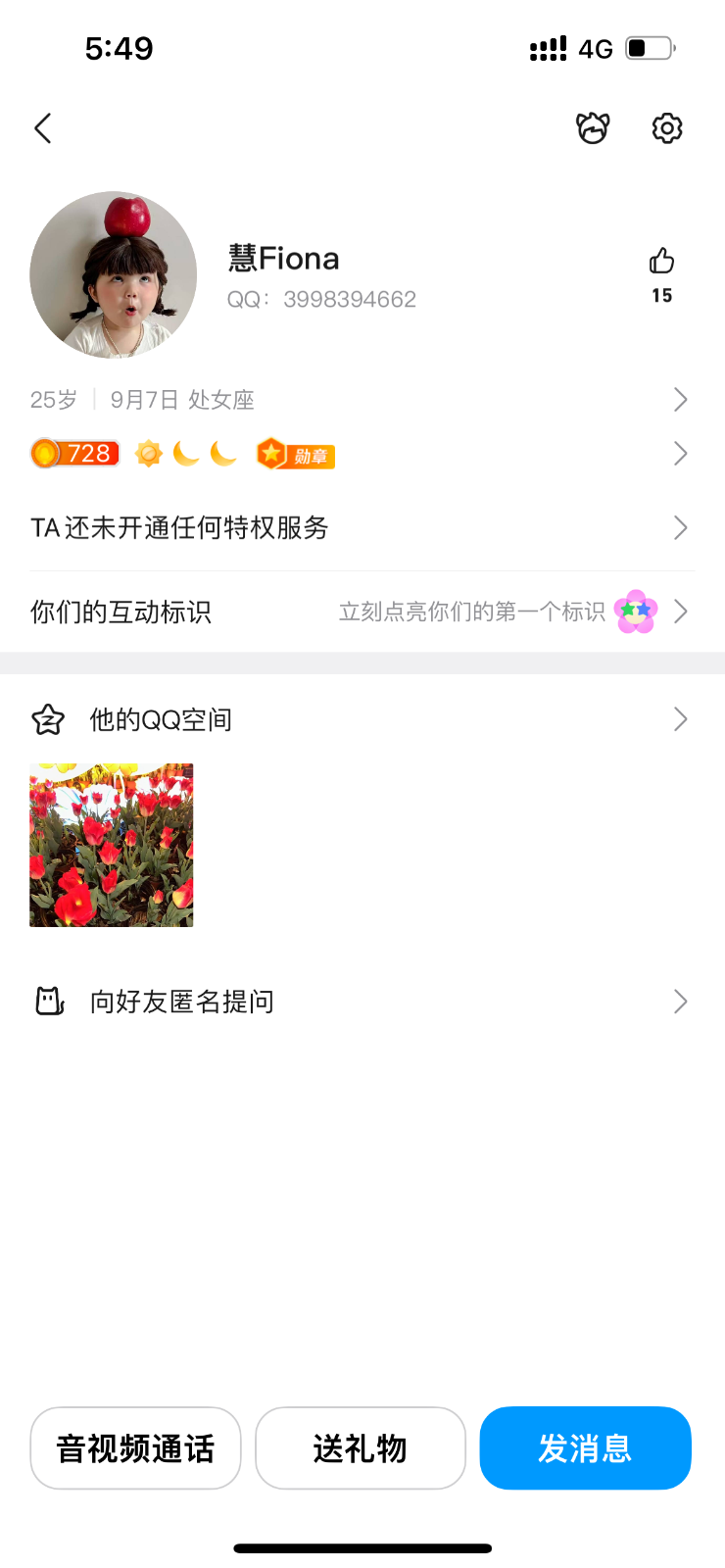Screen dimensions: 725x1568
Task: Tap the 送礼物 button
Action: point(361,1448)
